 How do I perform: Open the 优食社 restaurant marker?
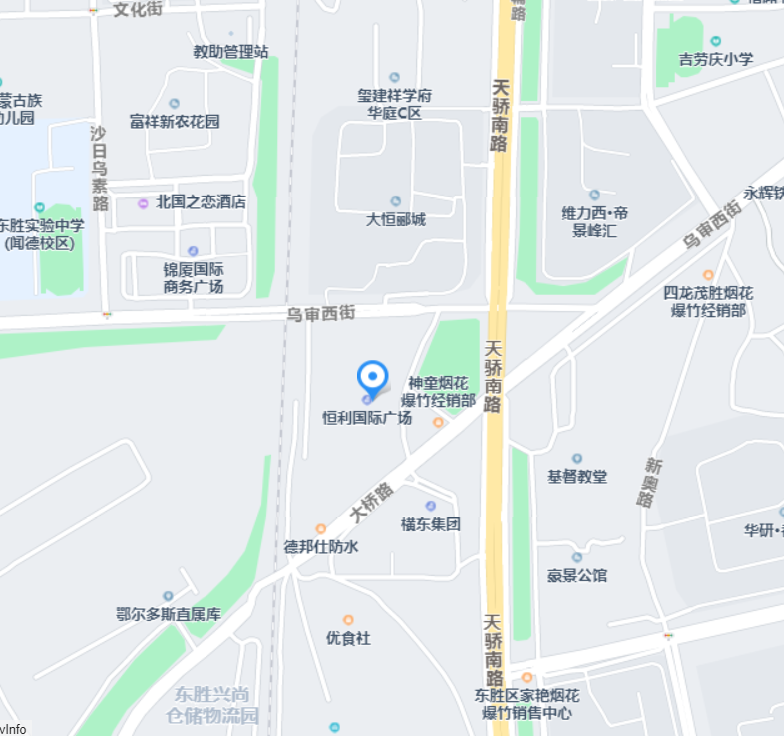click(x=348, y=620)
